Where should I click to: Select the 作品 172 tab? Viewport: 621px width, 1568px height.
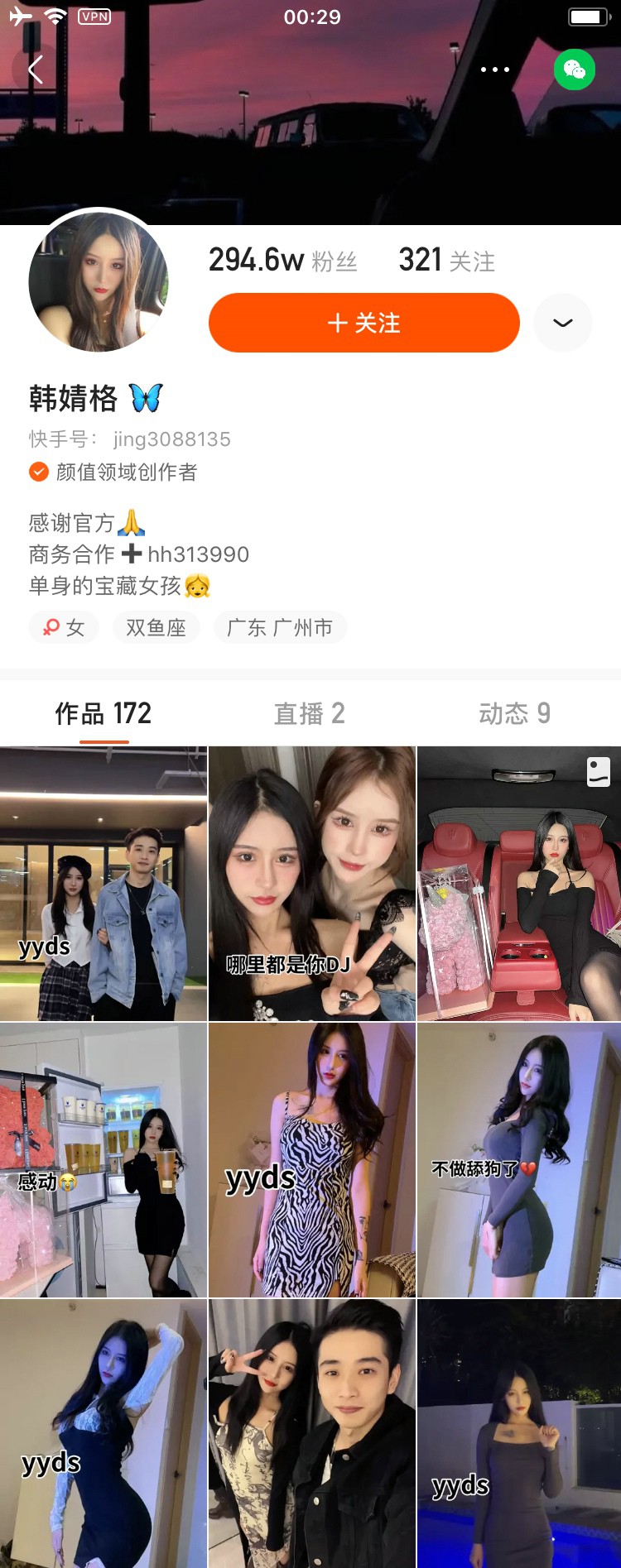pyautogui.click(x=103, y=713)
